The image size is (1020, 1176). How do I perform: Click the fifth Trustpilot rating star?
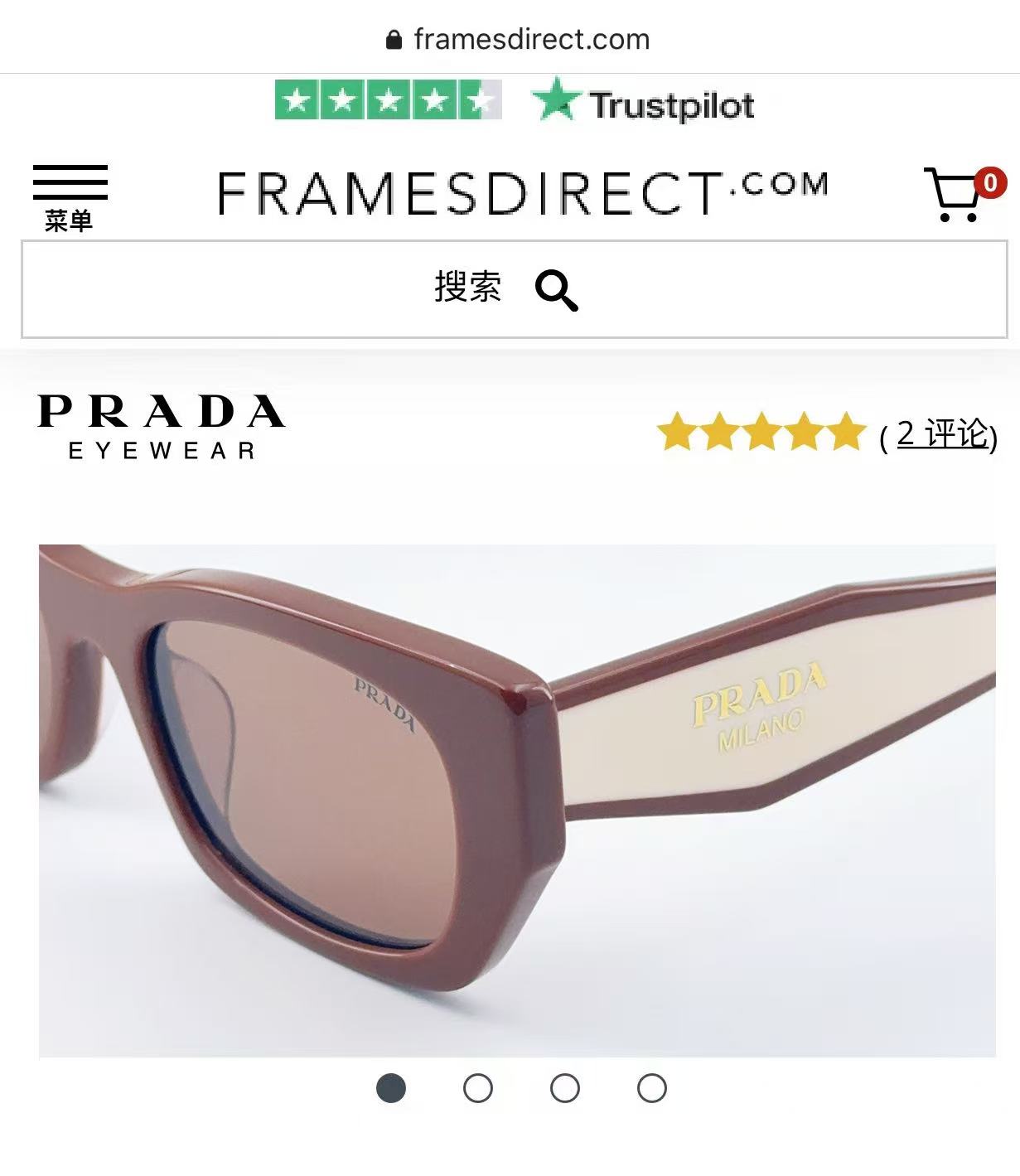(x=481, y=102)
